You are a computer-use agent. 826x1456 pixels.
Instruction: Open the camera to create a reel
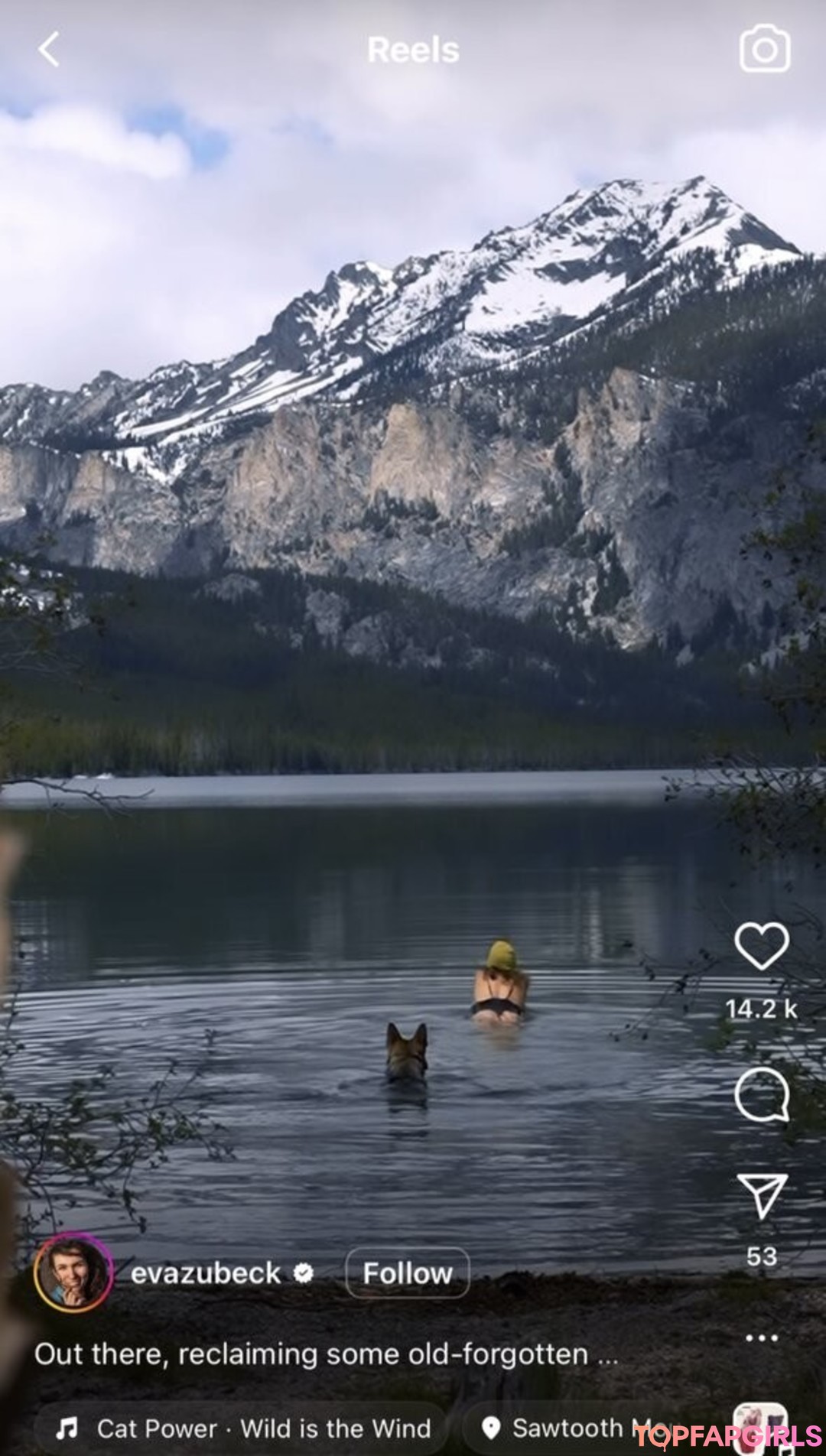pos(764,49)
